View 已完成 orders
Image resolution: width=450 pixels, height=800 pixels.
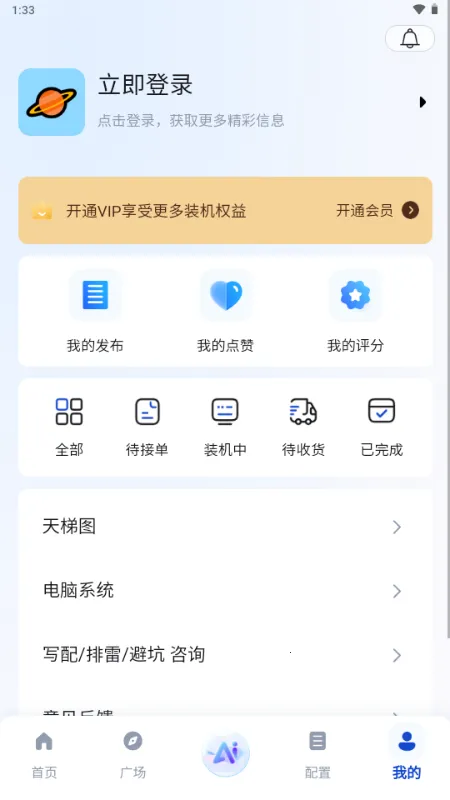click(x=382, y=428)
